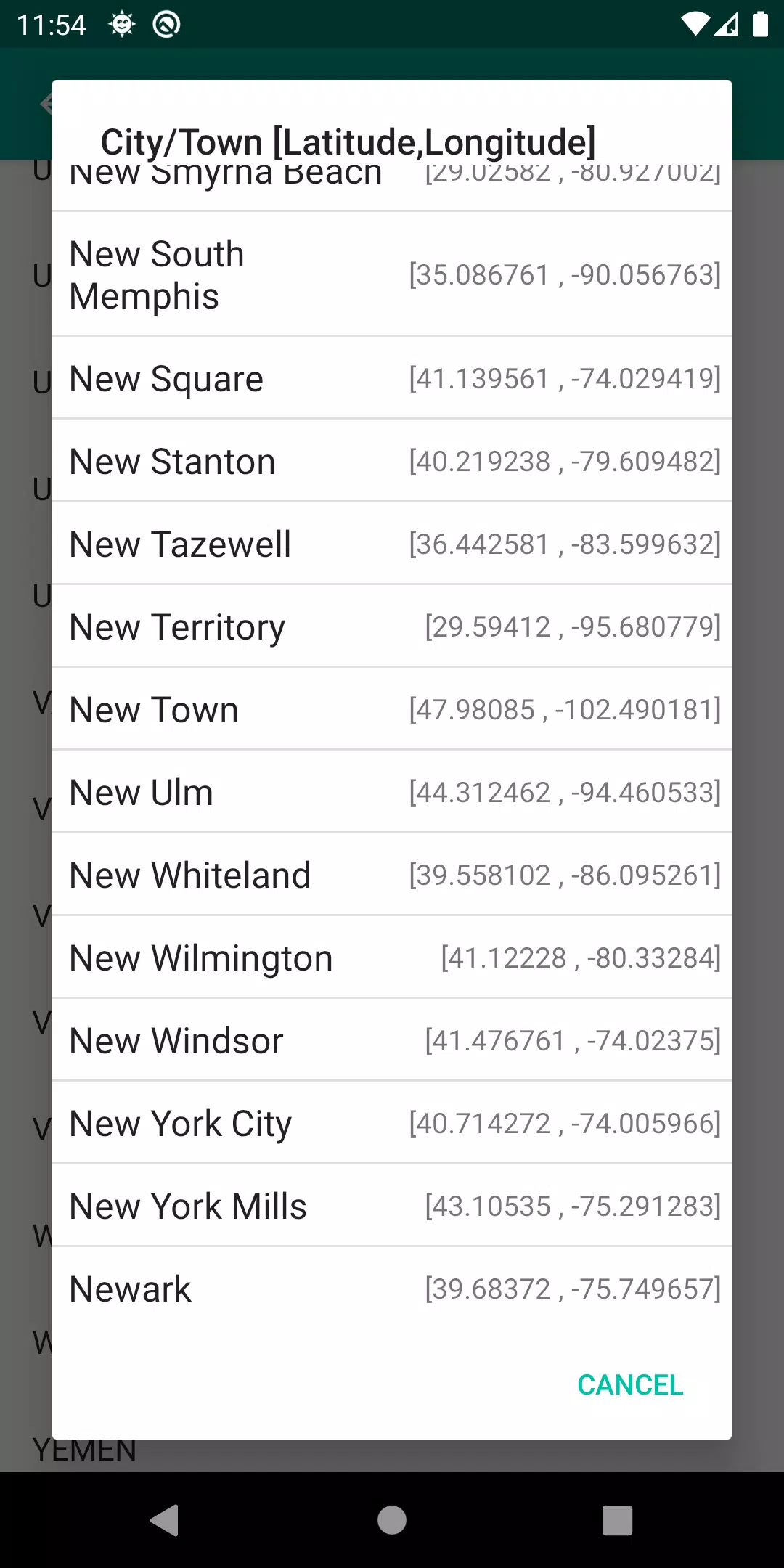Select New Whiteland entry

[x=392, y=874]
